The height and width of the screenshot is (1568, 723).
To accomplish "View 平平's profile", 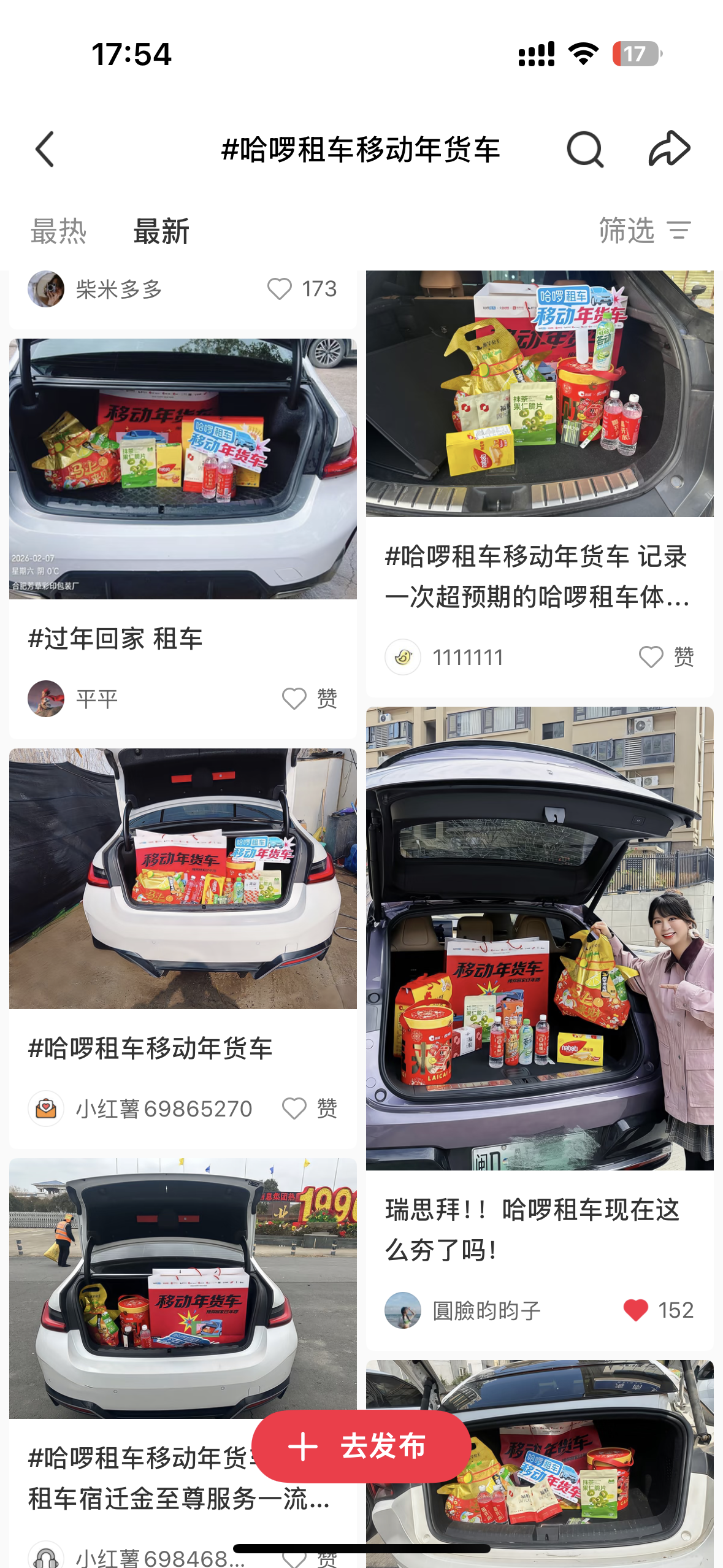I will (46, 699).
